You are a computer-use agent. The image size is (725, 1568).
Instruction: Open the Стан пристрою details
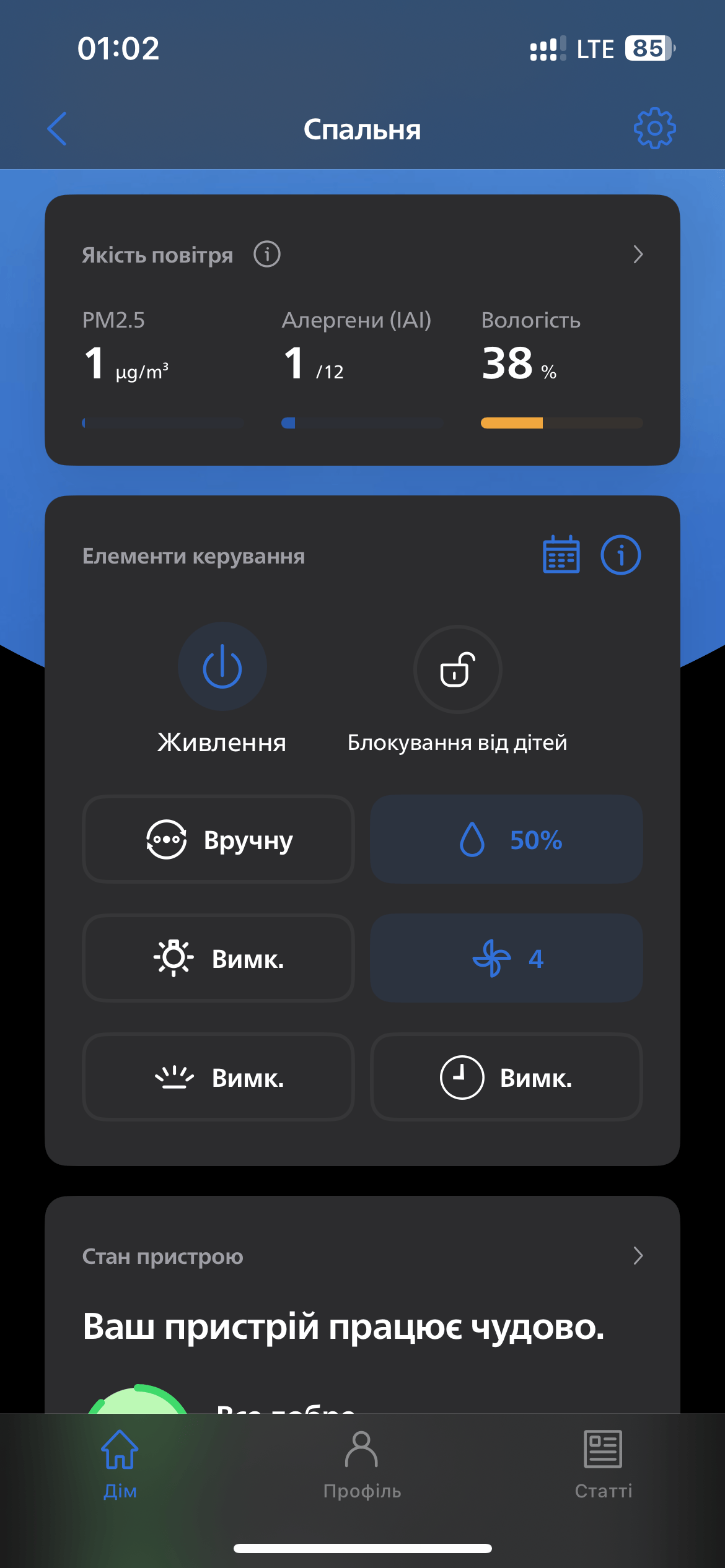point(638,1256)
